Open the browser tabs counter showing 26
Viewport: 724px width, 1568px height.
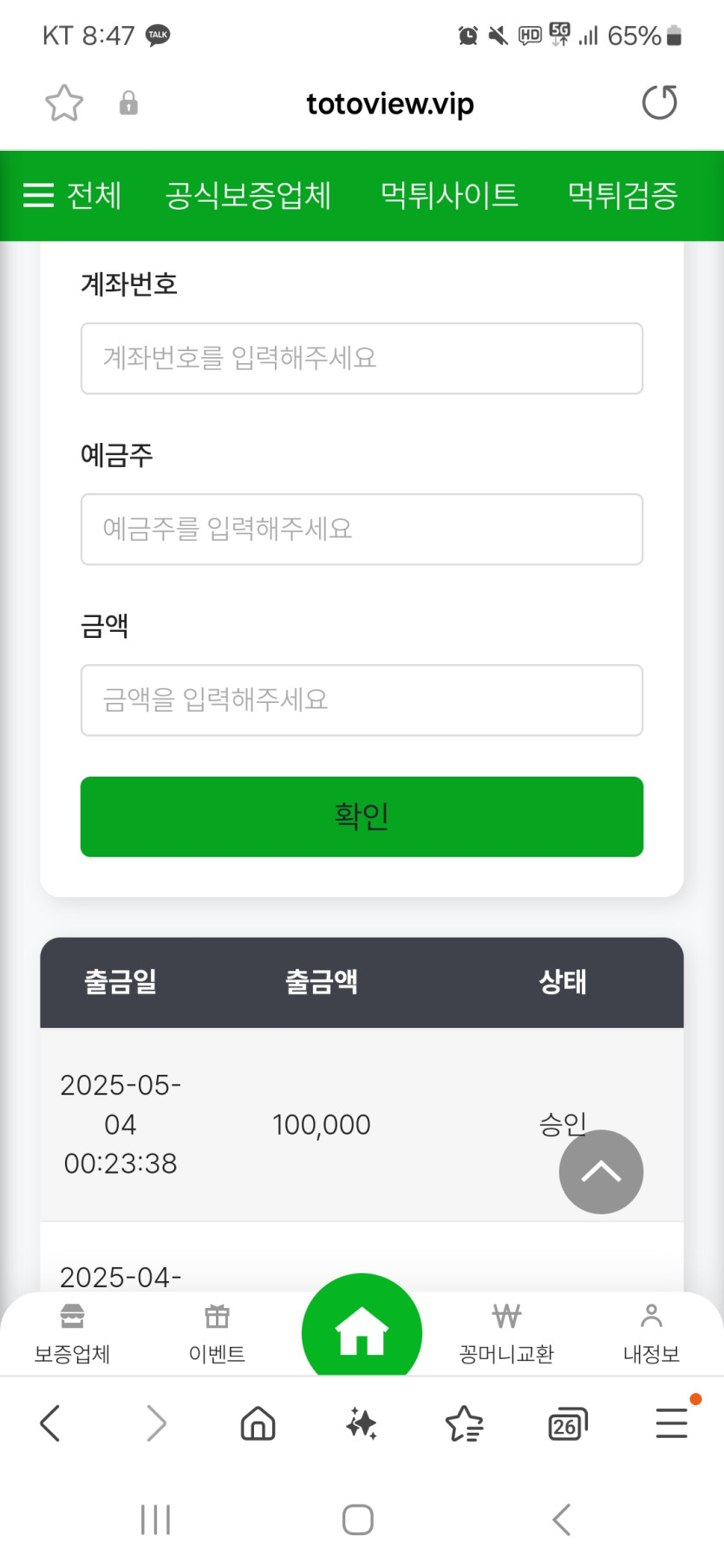point(567,1423)
